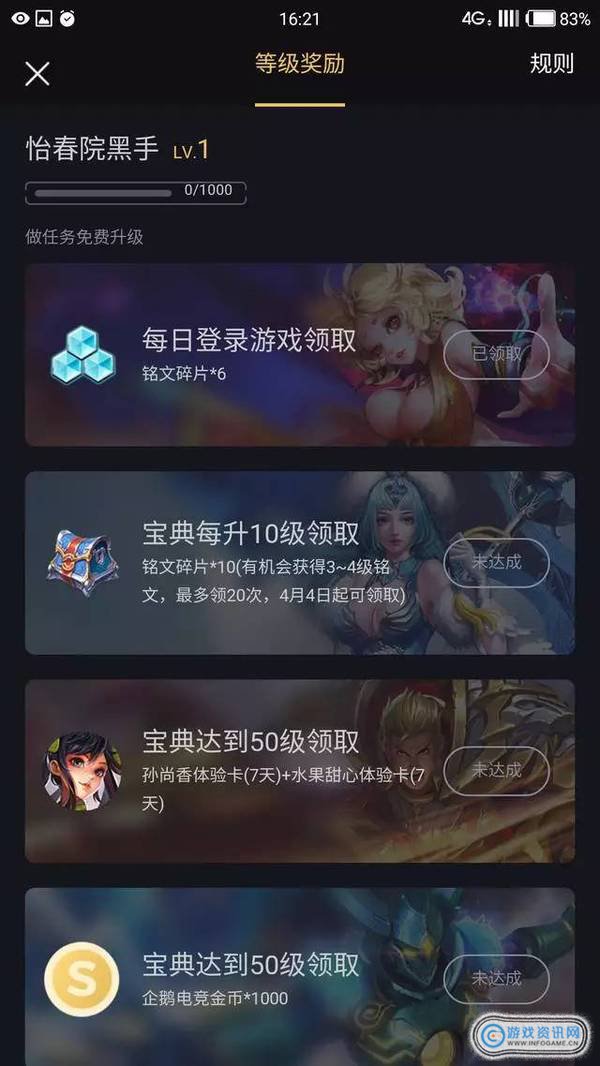Select the 等级奖励 tab

click(x=299, y=65)
